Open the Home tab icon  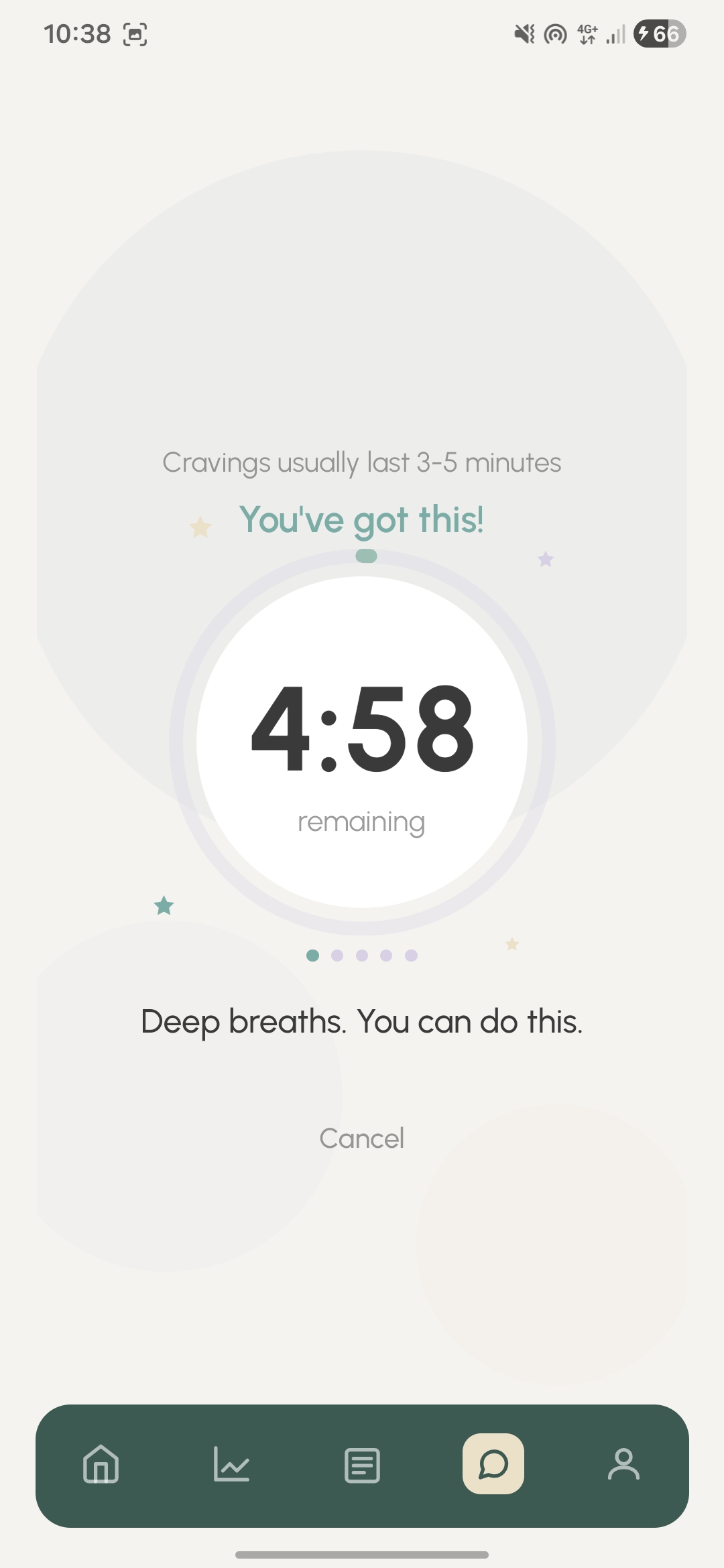click(x=101, y=1465)
